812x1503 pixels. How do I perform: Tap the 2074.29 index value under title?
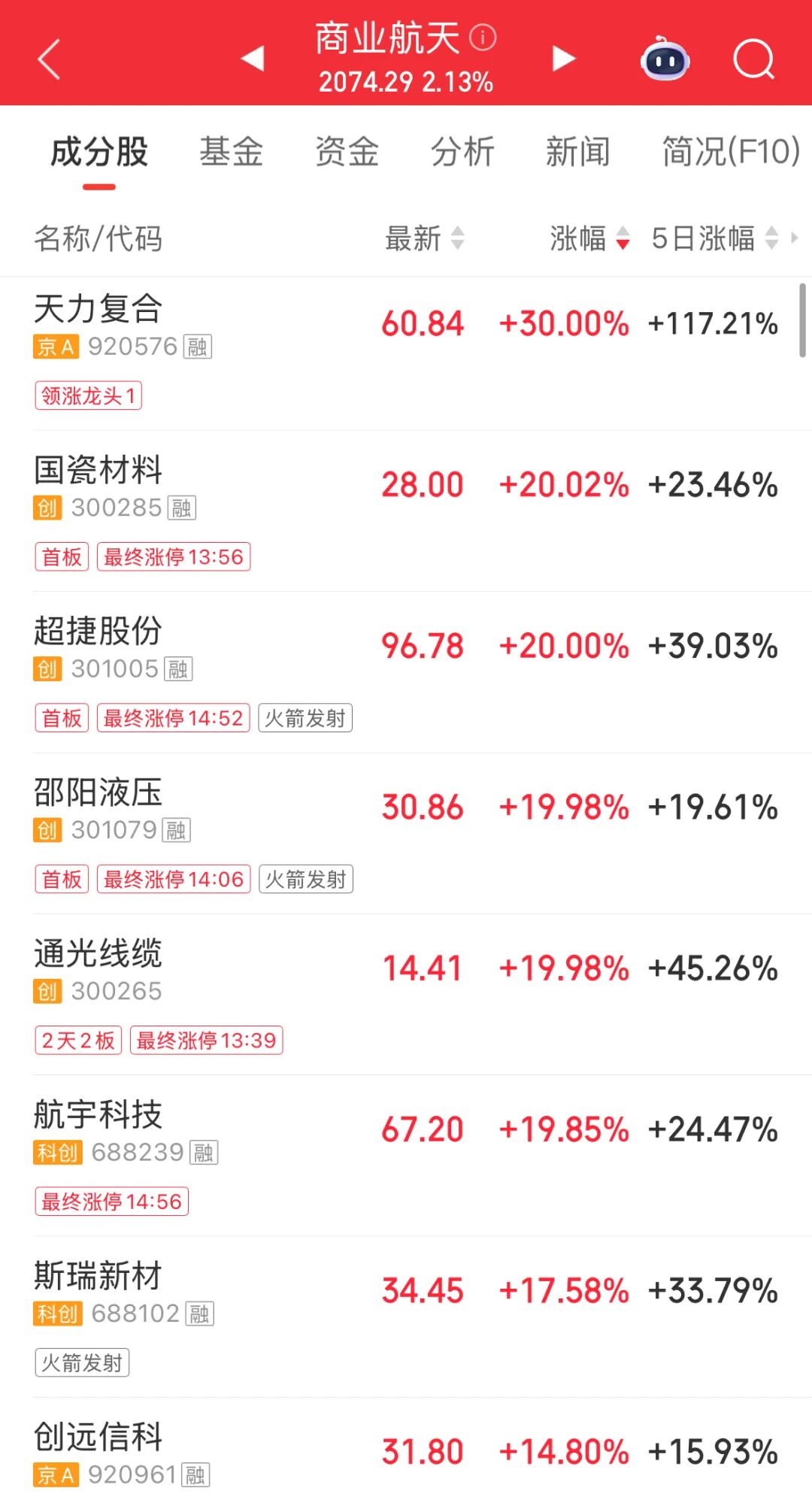tap(364, 81)
